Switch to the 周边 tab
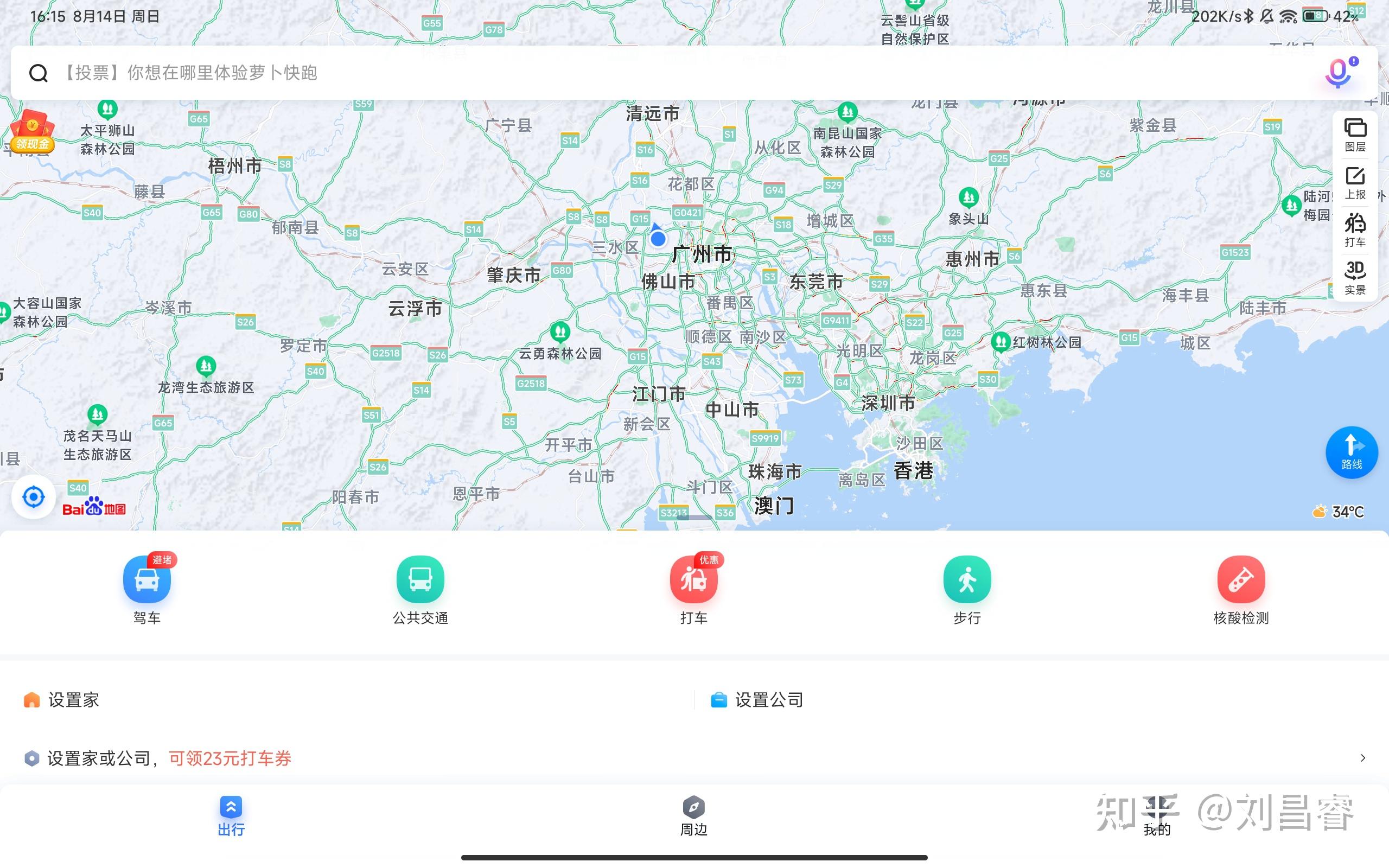1389x868 pixels. click(693, 816)
